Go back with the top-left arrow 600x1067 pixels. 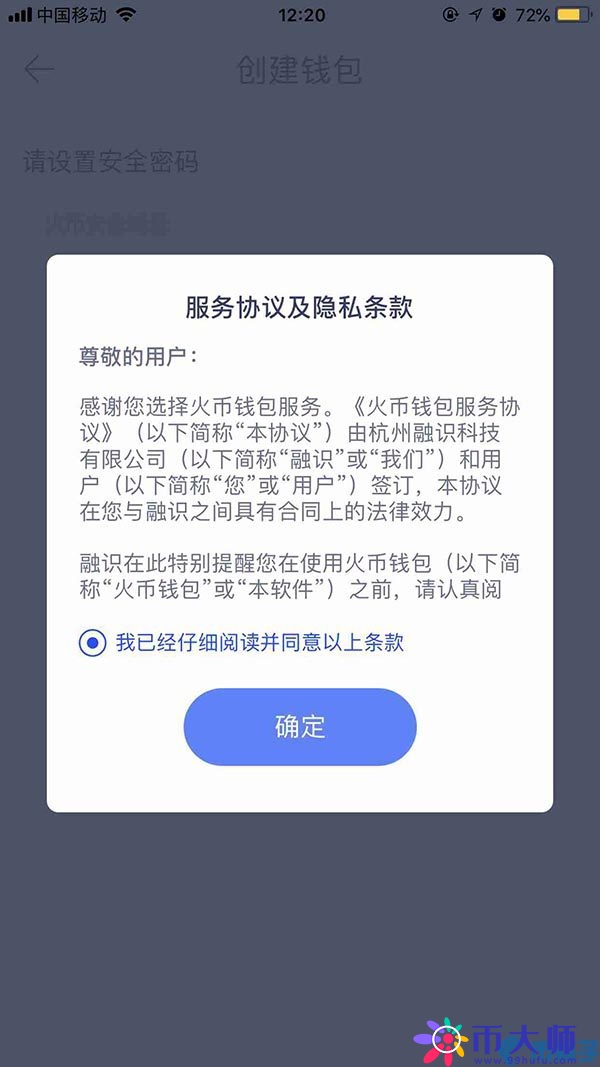[x=39, y=69]
